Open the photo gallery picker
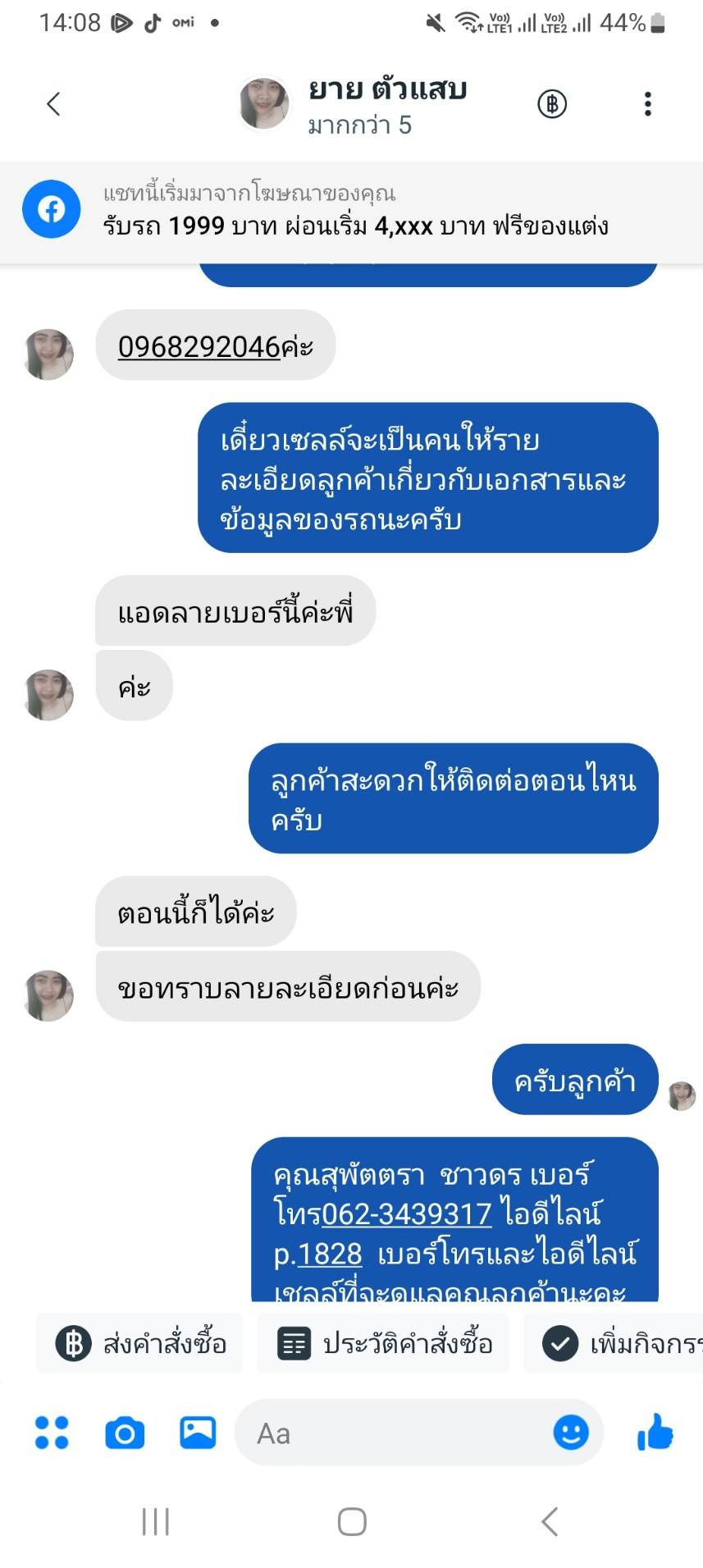703x1568 pixels. tap(198, 1433)
